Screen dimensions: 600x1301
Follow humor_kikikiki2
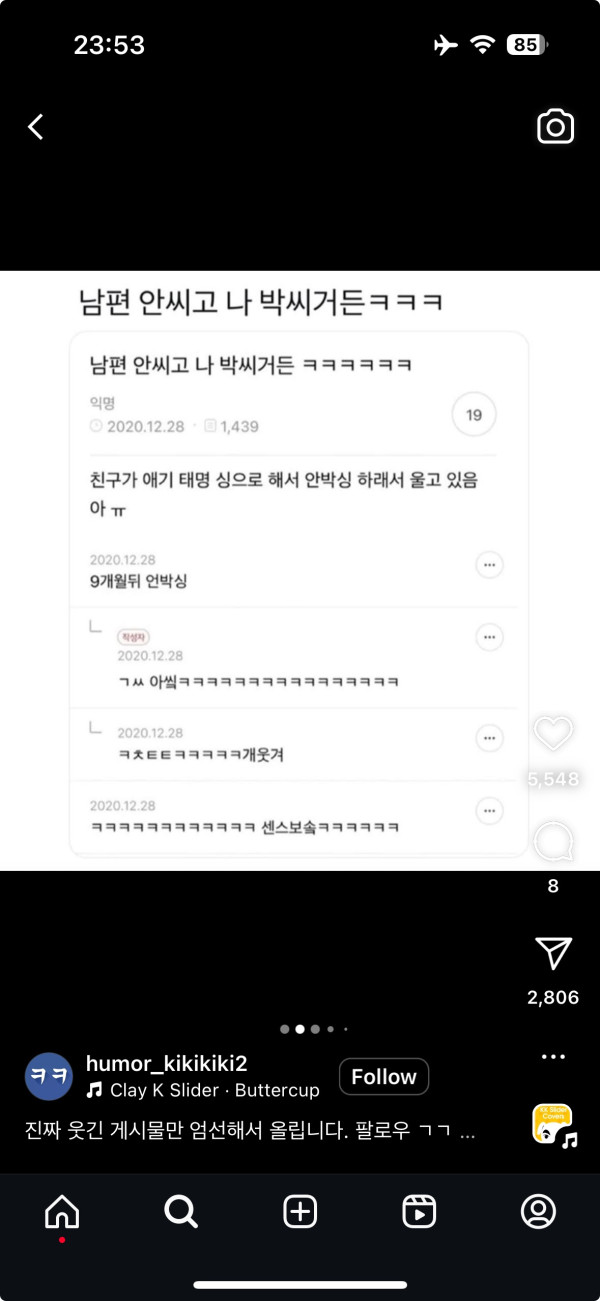point(384,1077)
